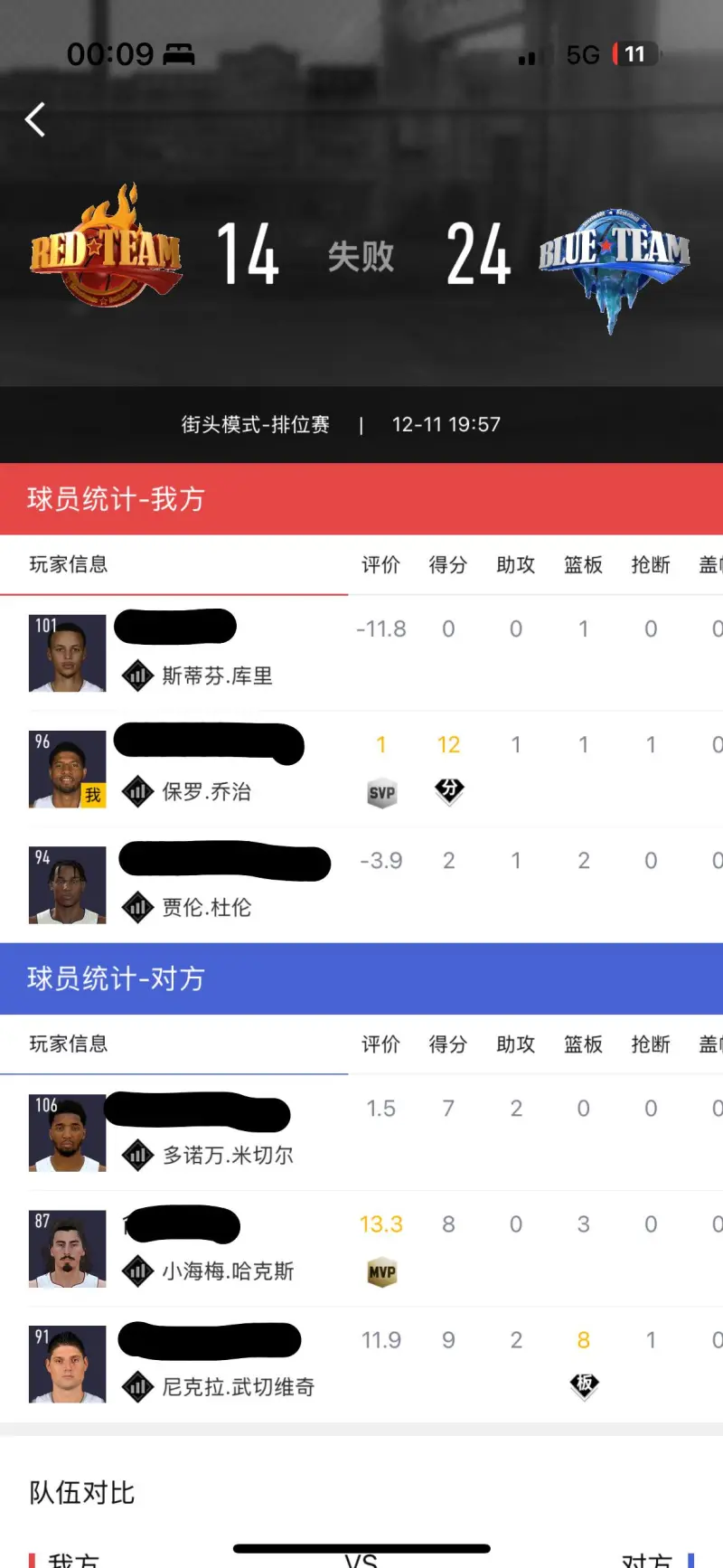The image size is (723, 1568).
Task: Open 斯蒂芬.库里 player row
Action: [217, 675]
